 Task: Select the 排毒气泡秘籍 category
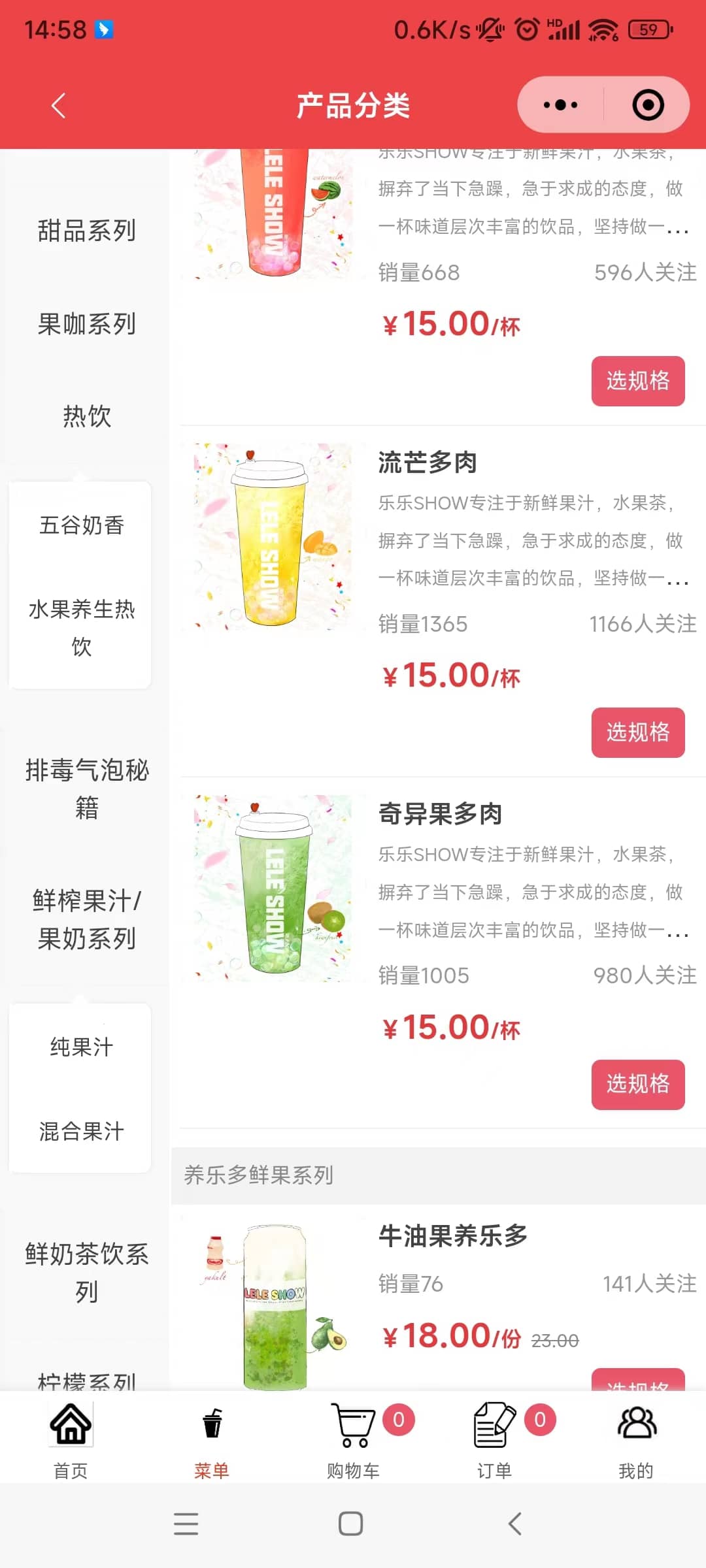tap(86, 789)
